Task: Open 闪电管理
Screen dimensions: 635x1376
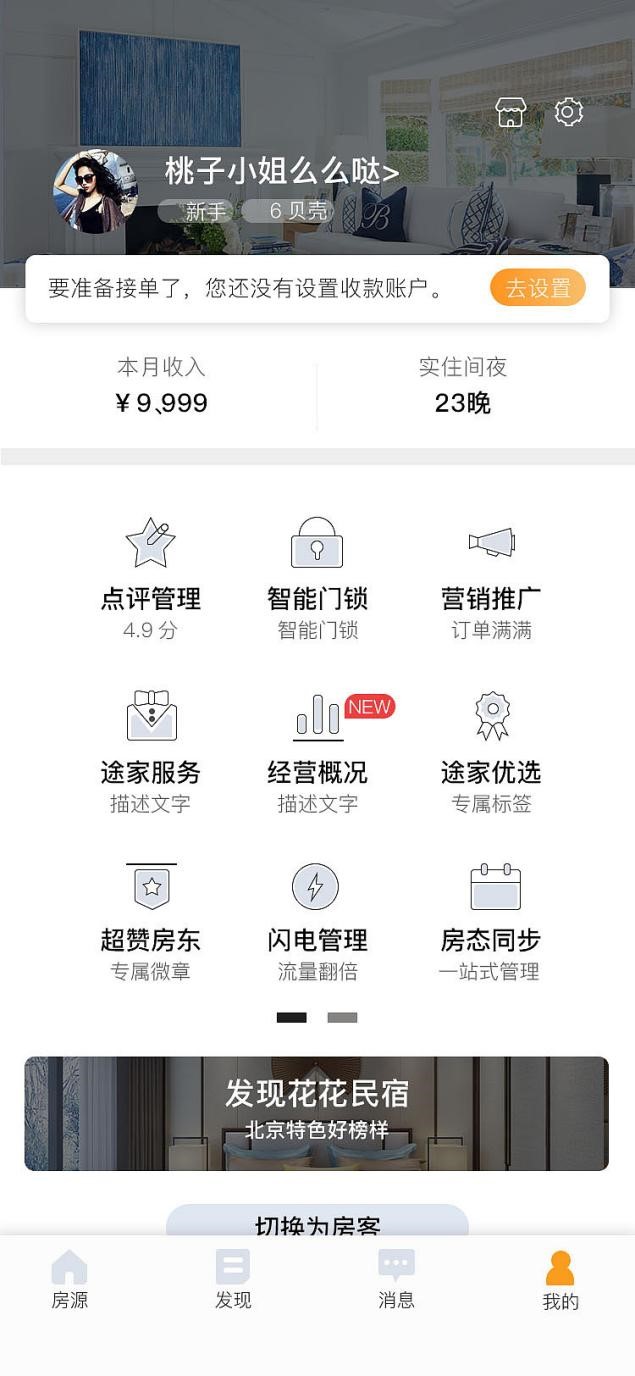Action: (317, 920)
